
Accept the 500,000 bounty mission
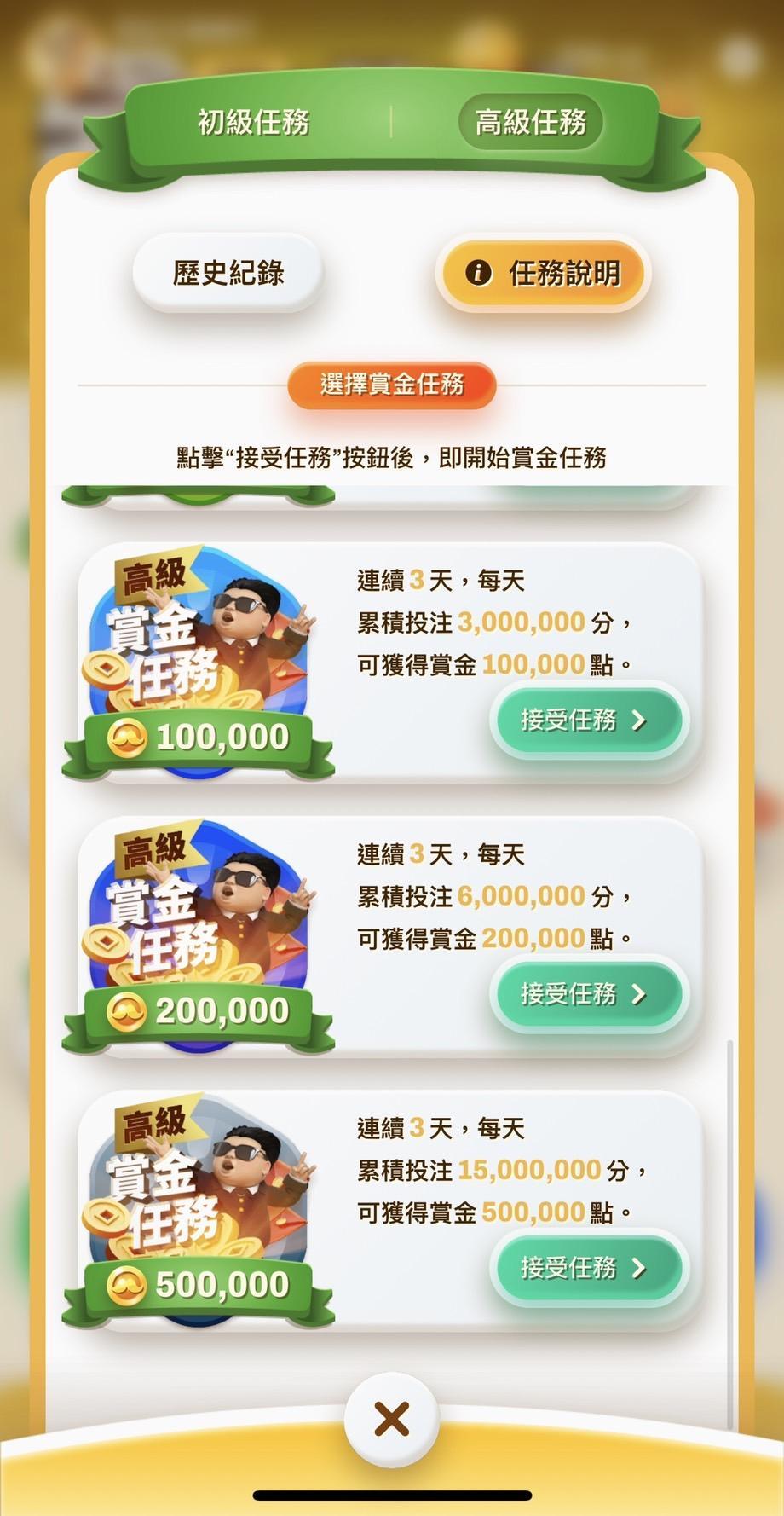coord(586,1268)
